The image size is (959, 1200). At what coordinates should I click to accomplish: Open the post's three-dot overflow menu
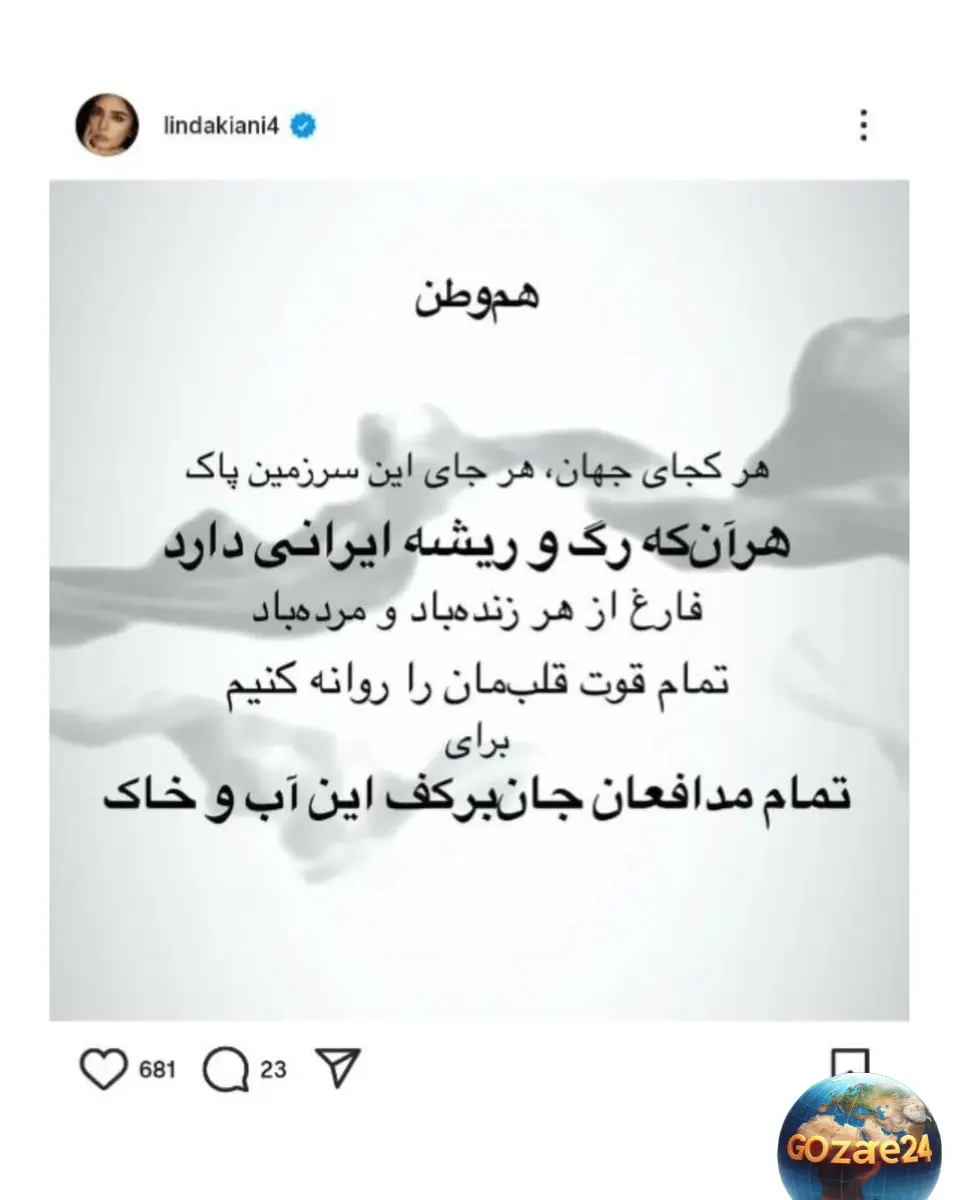[863, 126]
